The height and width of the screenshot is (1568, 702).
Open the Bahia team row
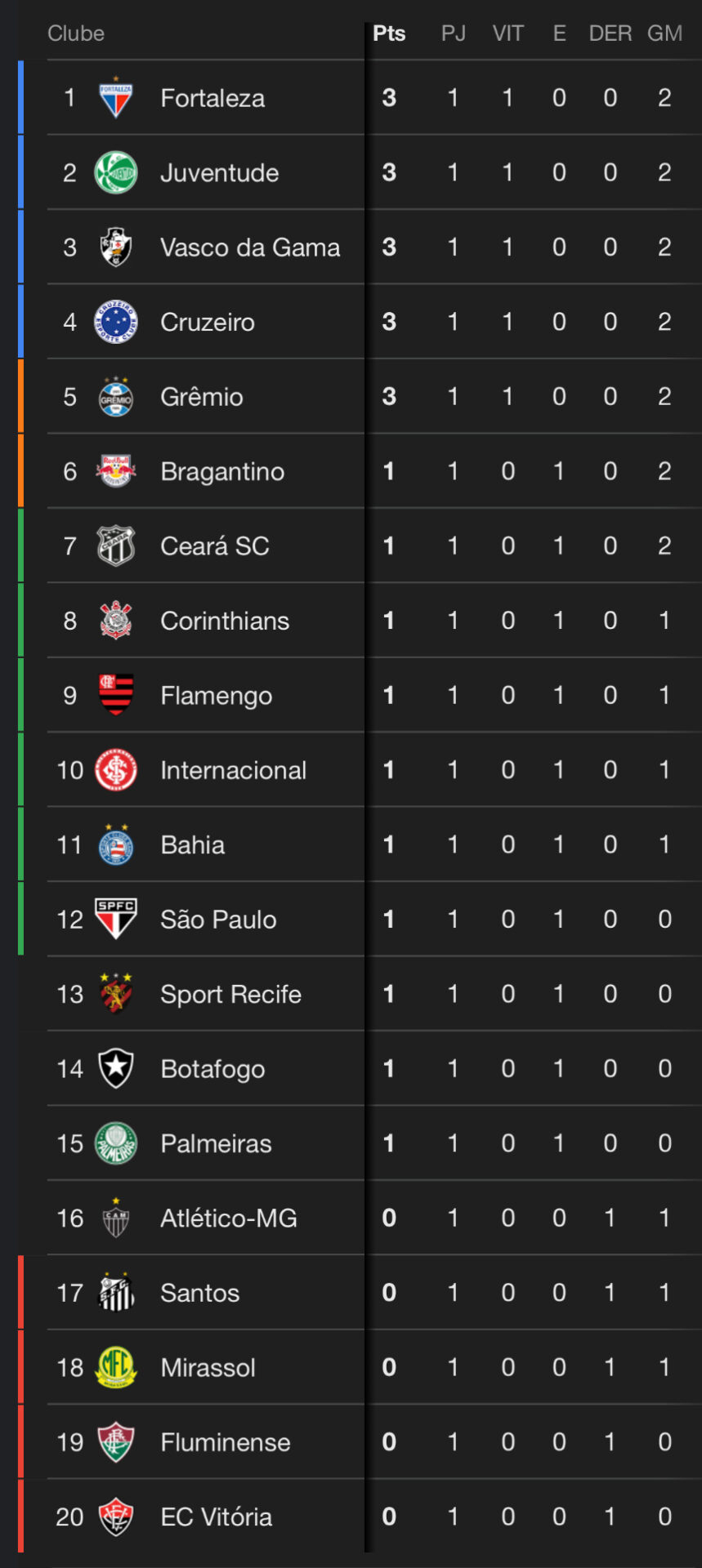(193, 844)
